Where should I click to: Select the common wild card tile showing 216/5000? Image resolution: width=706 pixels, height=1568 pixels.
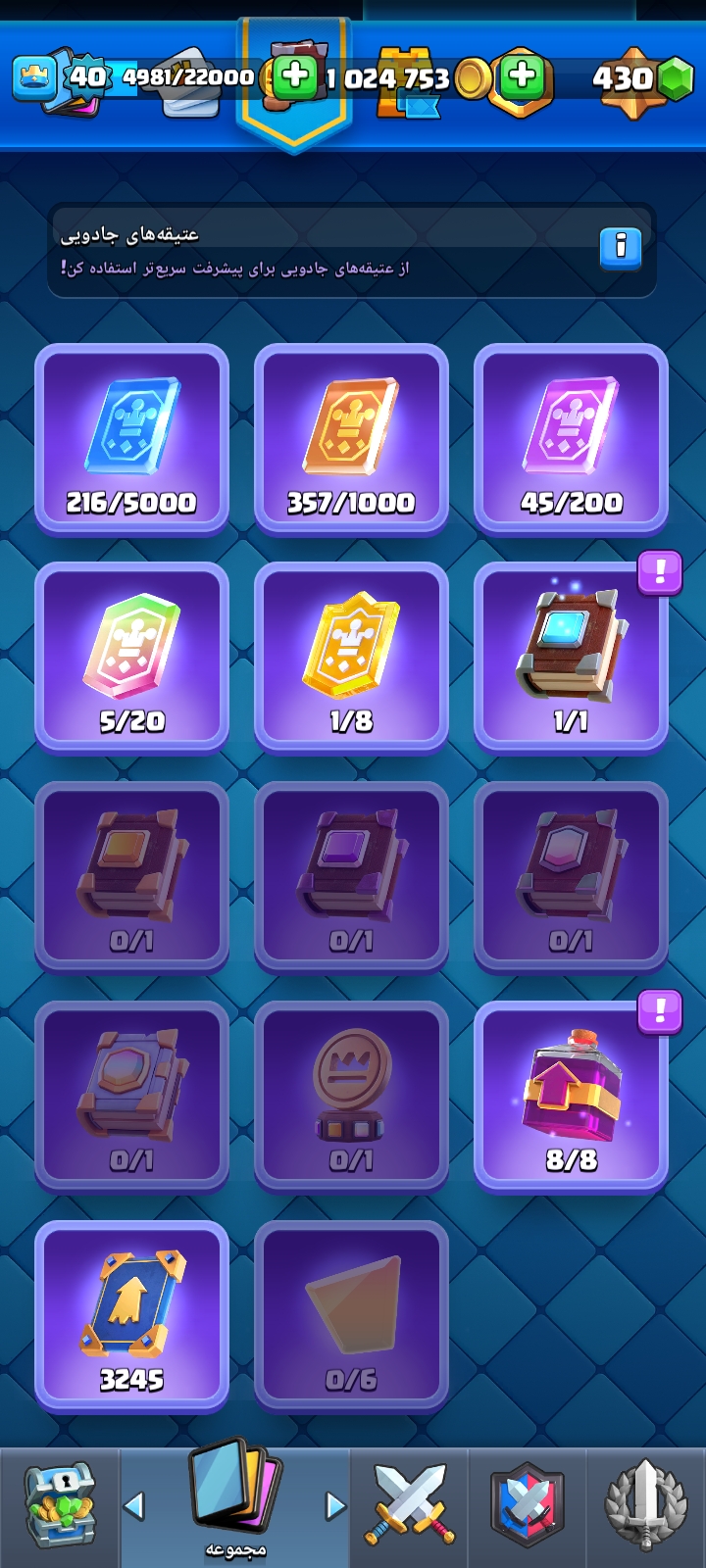coord(131,438)
